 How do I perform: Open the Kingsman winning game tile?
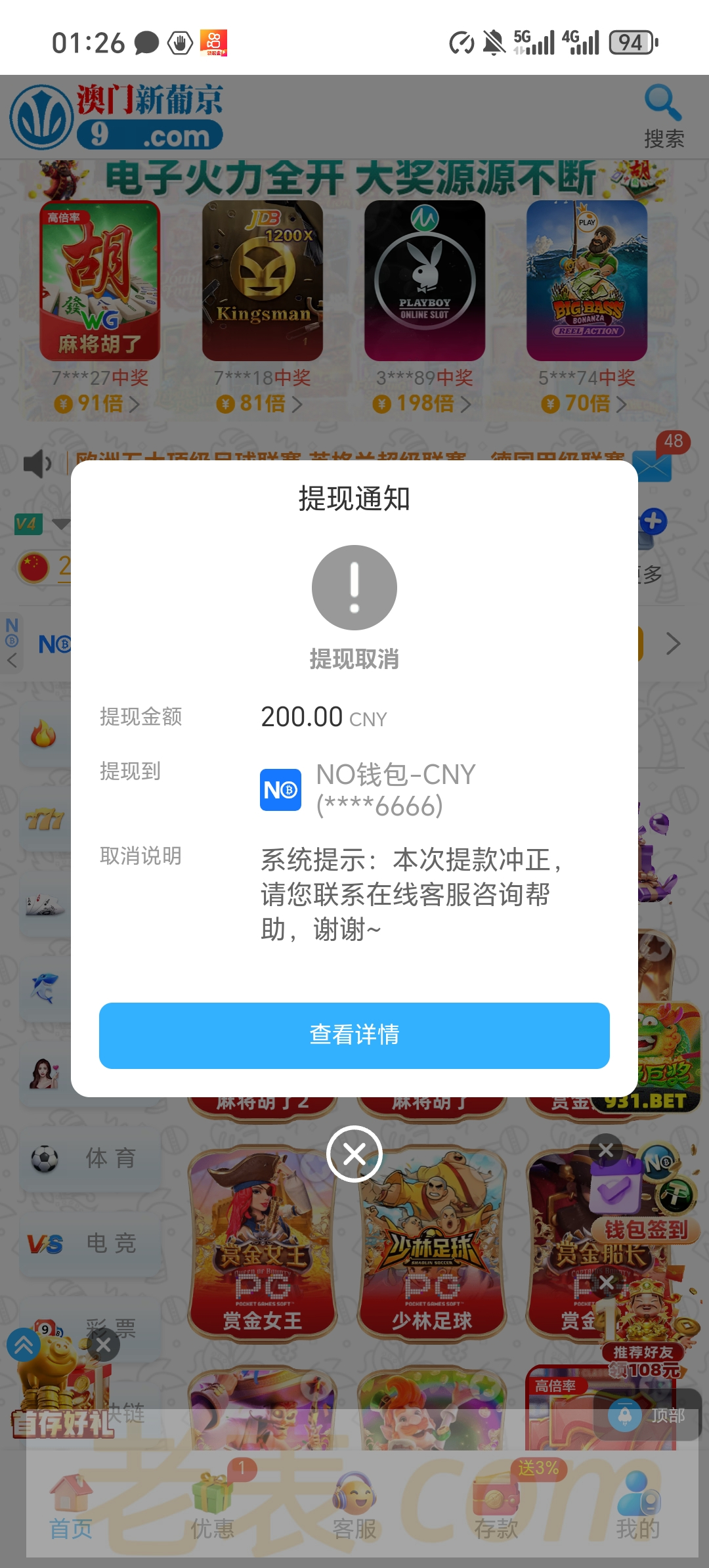pyautogui.click(x=262, y=281)
